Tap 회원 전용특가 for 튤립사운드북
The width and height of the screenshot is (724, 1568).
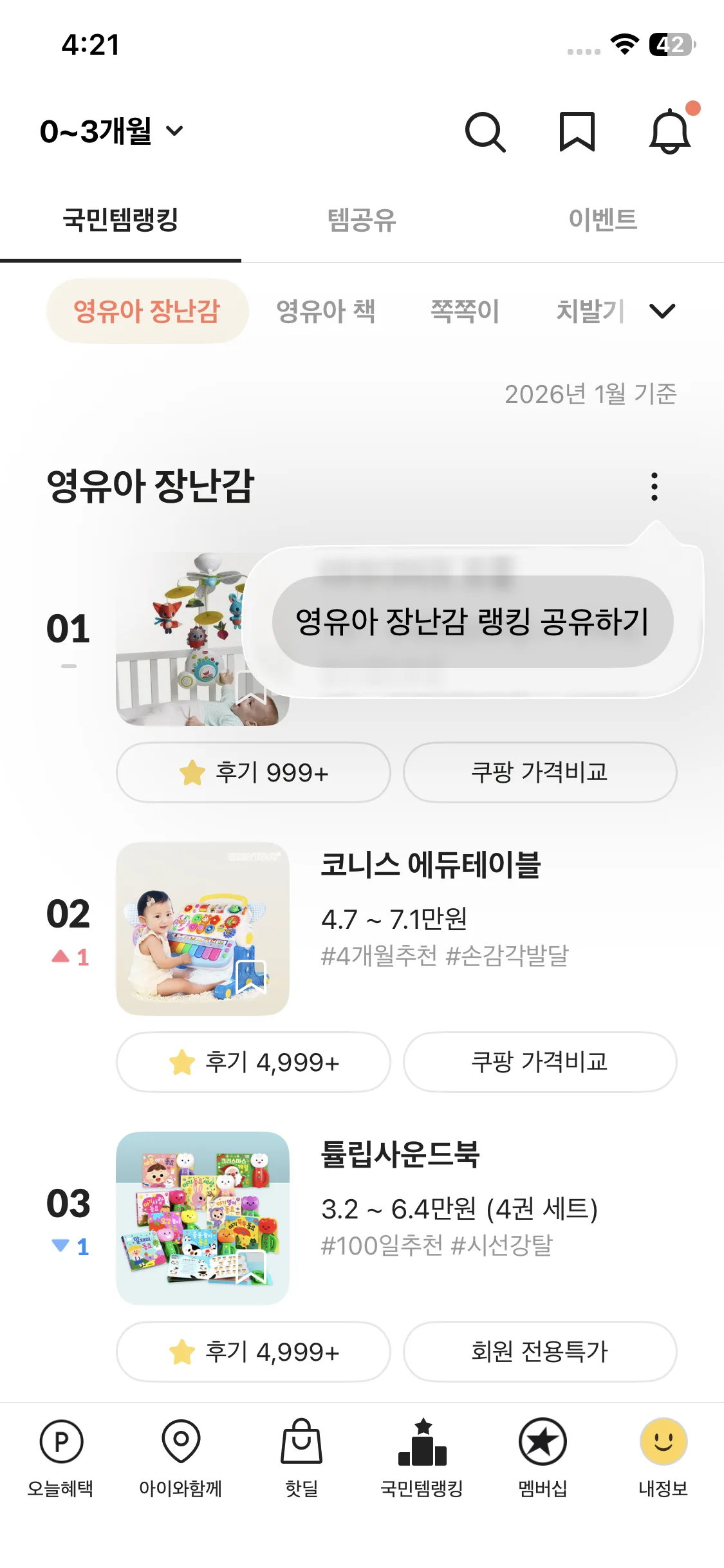[x=539, y=1352]
